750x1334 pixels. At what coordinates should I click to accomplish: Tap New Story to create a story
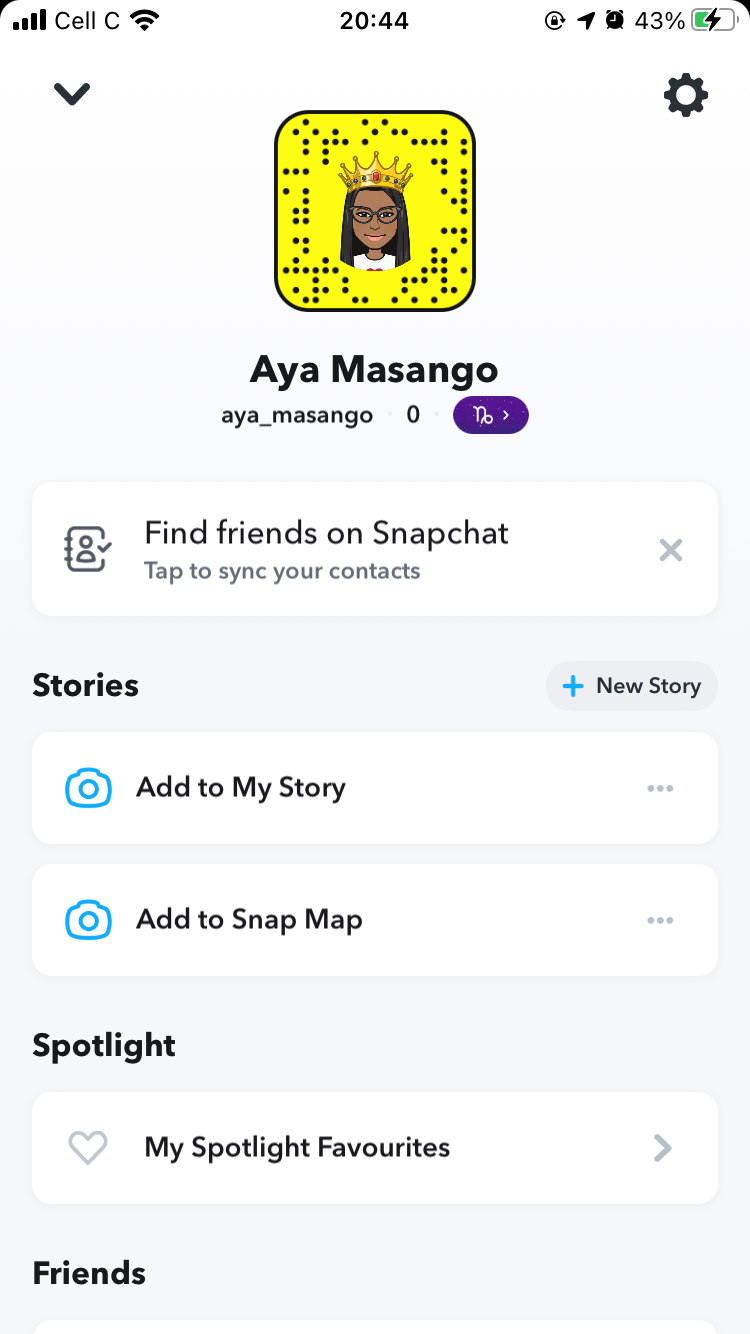pyautogui.click(x=632, y=686)
